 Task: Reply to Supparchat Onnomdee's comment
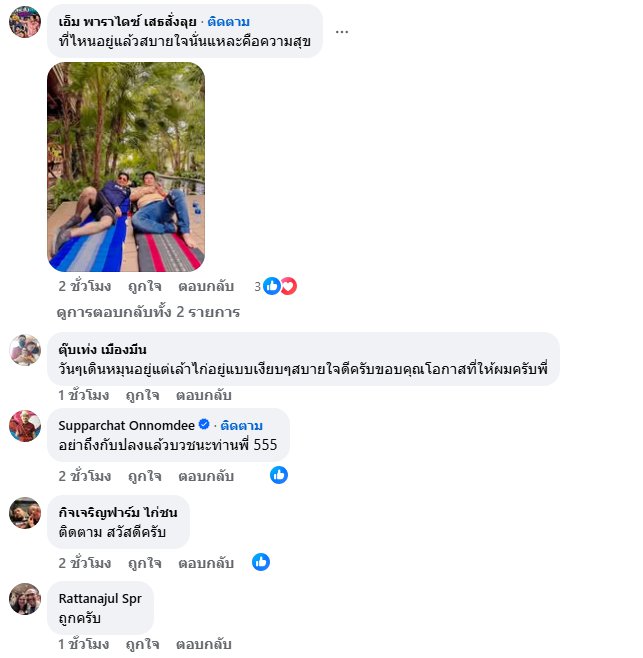tap(205, 476)
